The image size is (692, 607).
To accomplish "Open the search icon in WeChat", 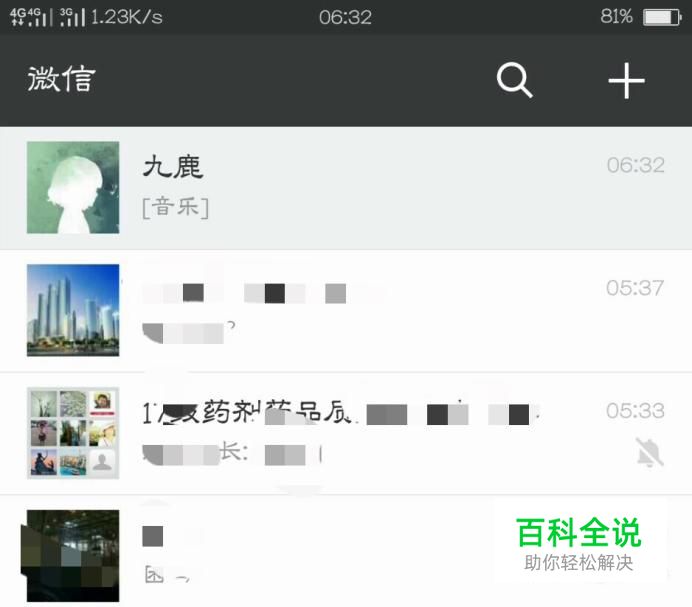I will click(x=515, y=81).
